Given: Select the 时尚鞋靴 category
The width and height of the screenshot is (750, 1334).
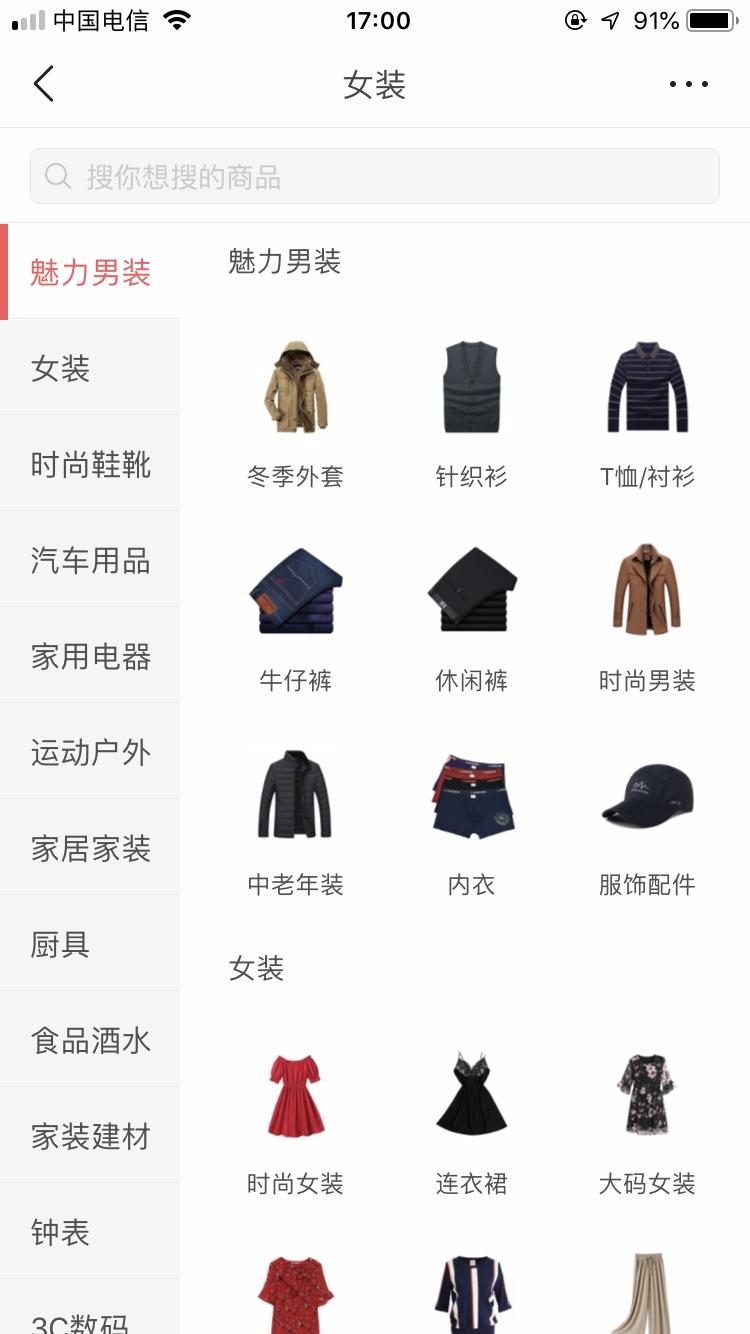Looking at the screenshot, I should (x=90, y=464).
